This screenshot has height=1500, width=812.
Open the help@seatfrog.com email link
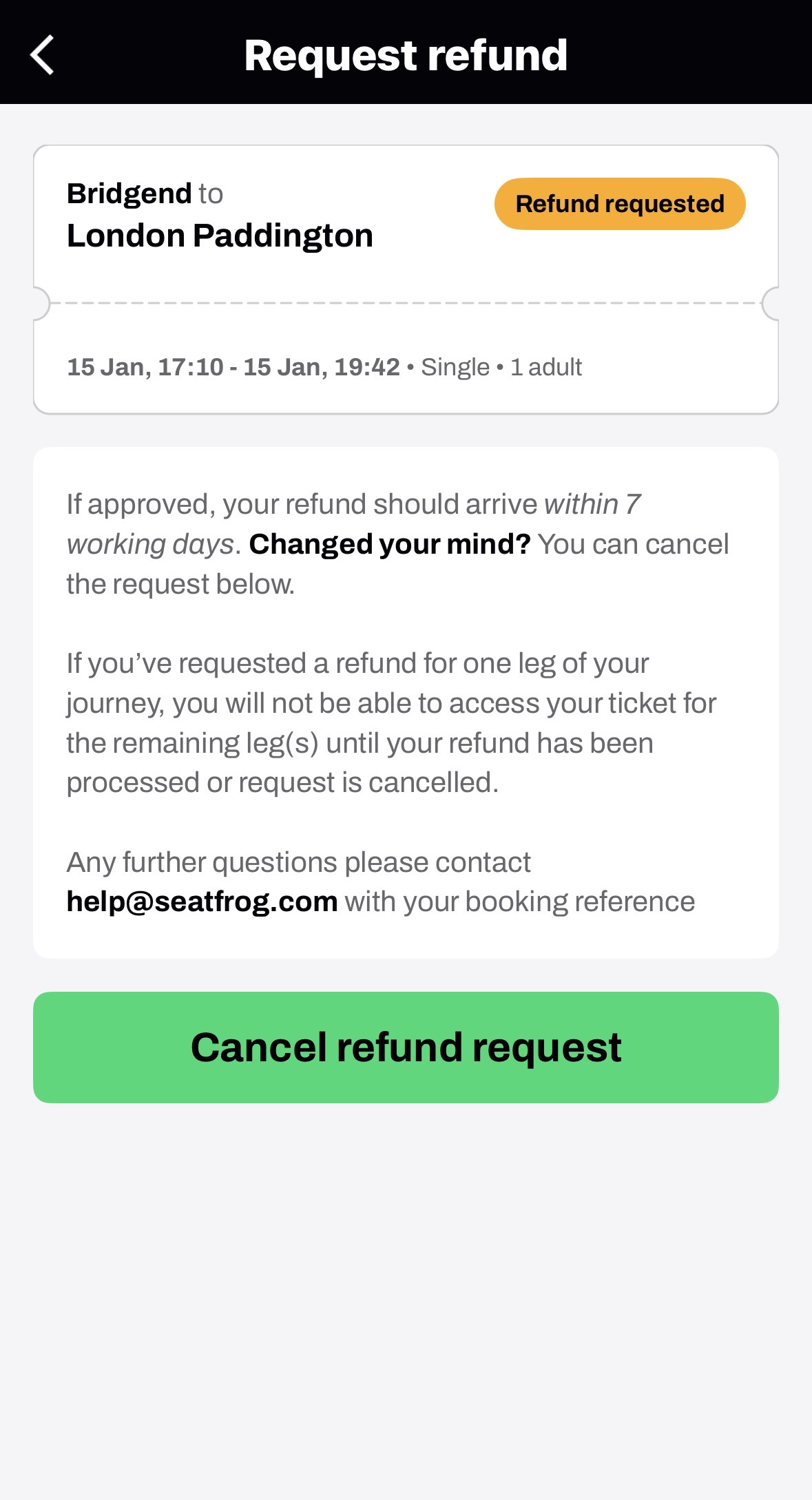pyautogui.click(x=202, y=902)
